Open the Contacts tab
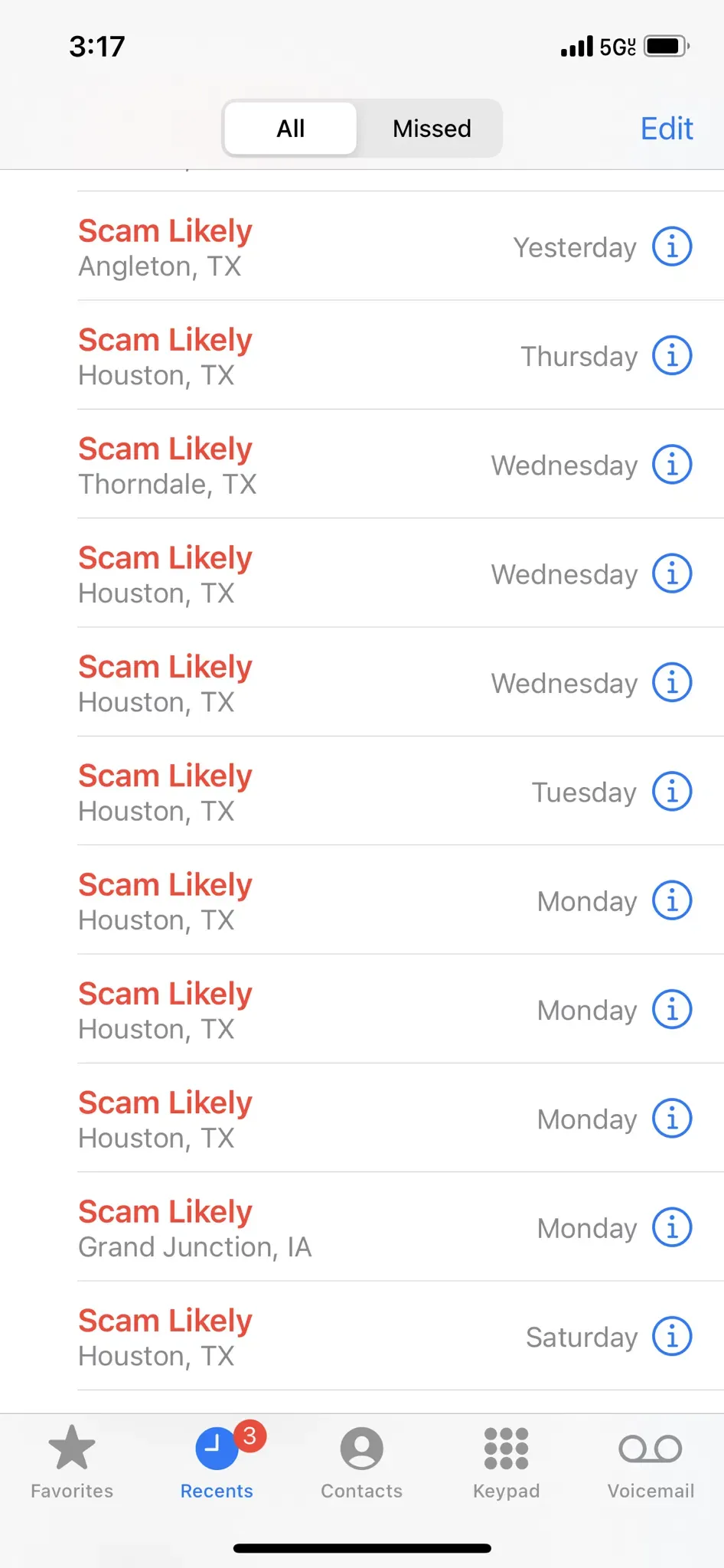Viewport: 724px width, 1568px height. 361,1461
